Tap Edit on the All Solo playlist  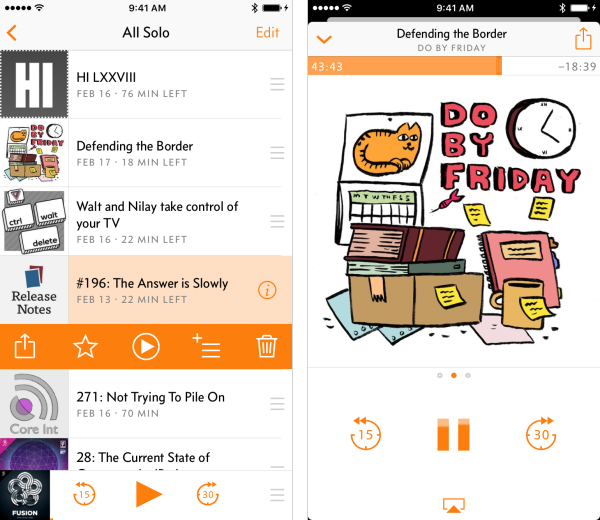pyautogui.click(x=267, y=32)
